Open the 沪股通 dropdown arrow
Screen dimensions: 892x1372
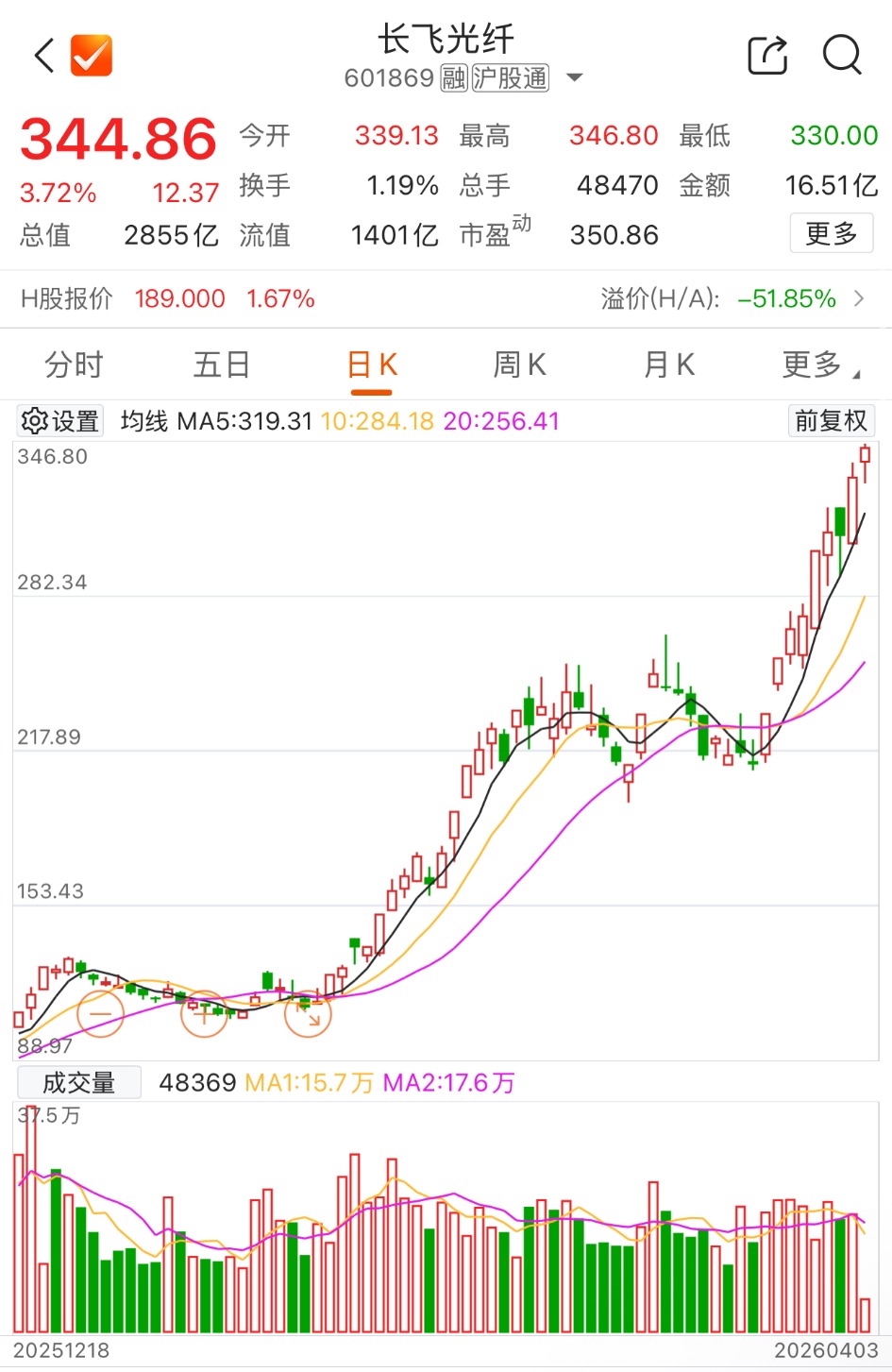tap(574, 78)
